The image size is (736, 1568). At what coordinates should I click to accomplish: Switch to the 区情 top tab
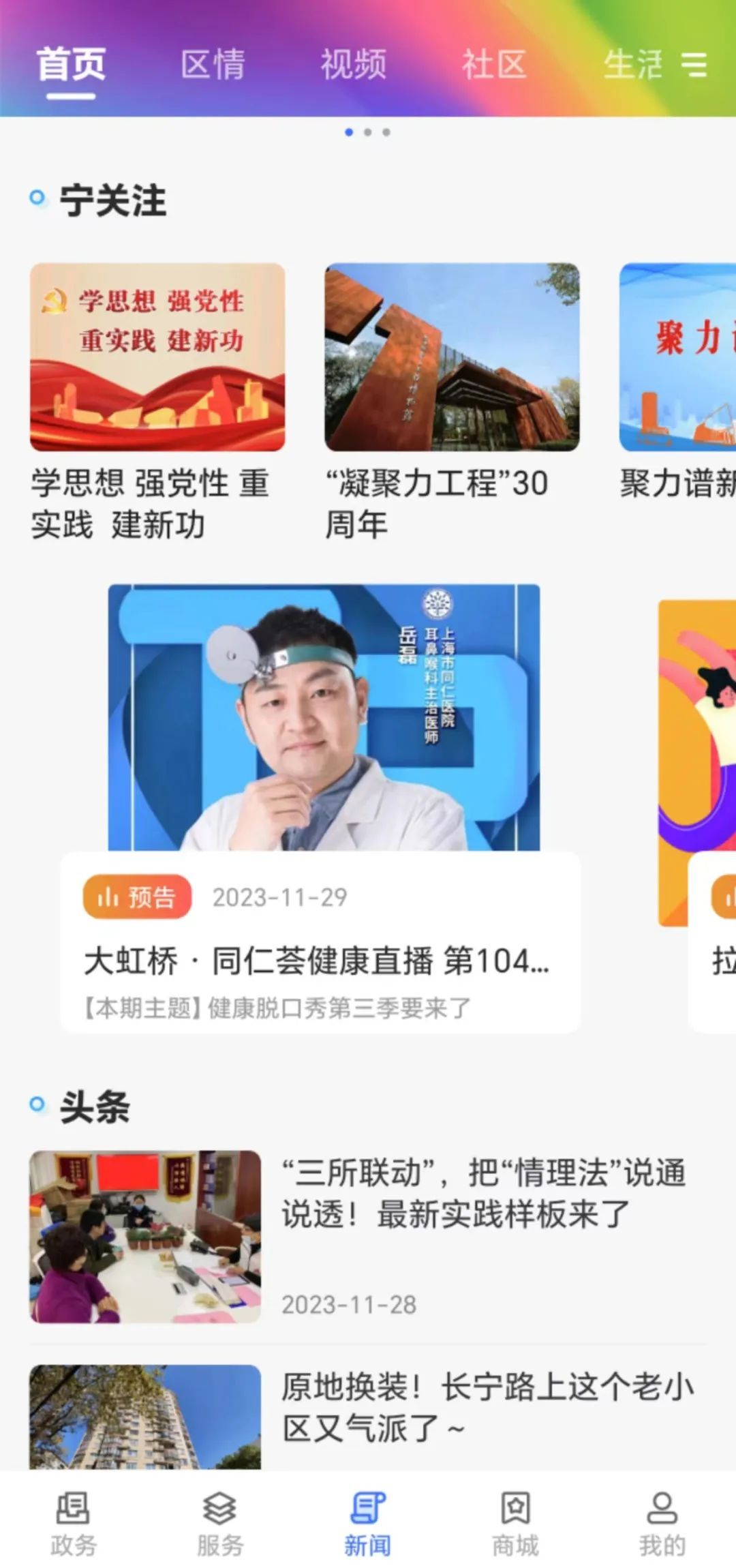(213, 65)
